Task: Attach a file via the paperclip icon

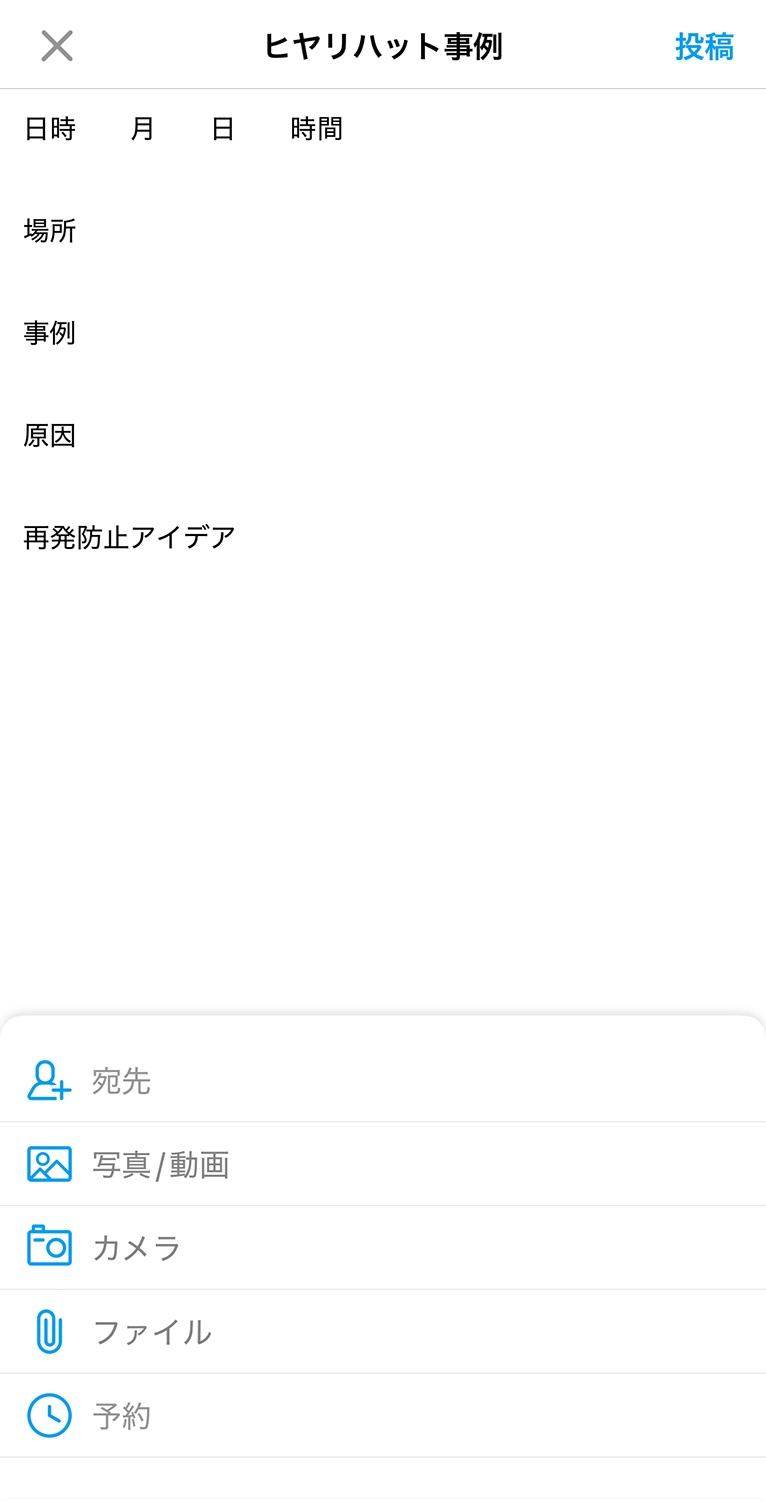Action: coord(48,1331)
